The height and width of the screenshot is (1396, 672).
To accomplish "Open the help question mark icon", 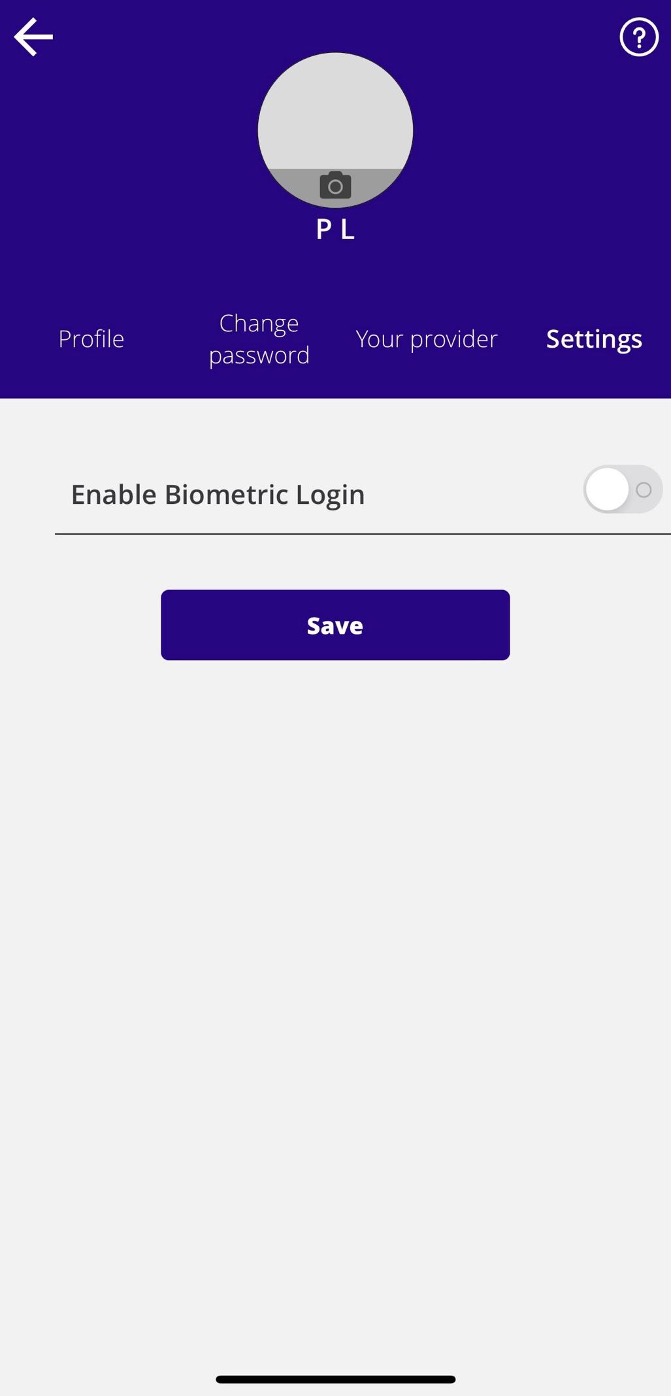I will tap(639, 38).
